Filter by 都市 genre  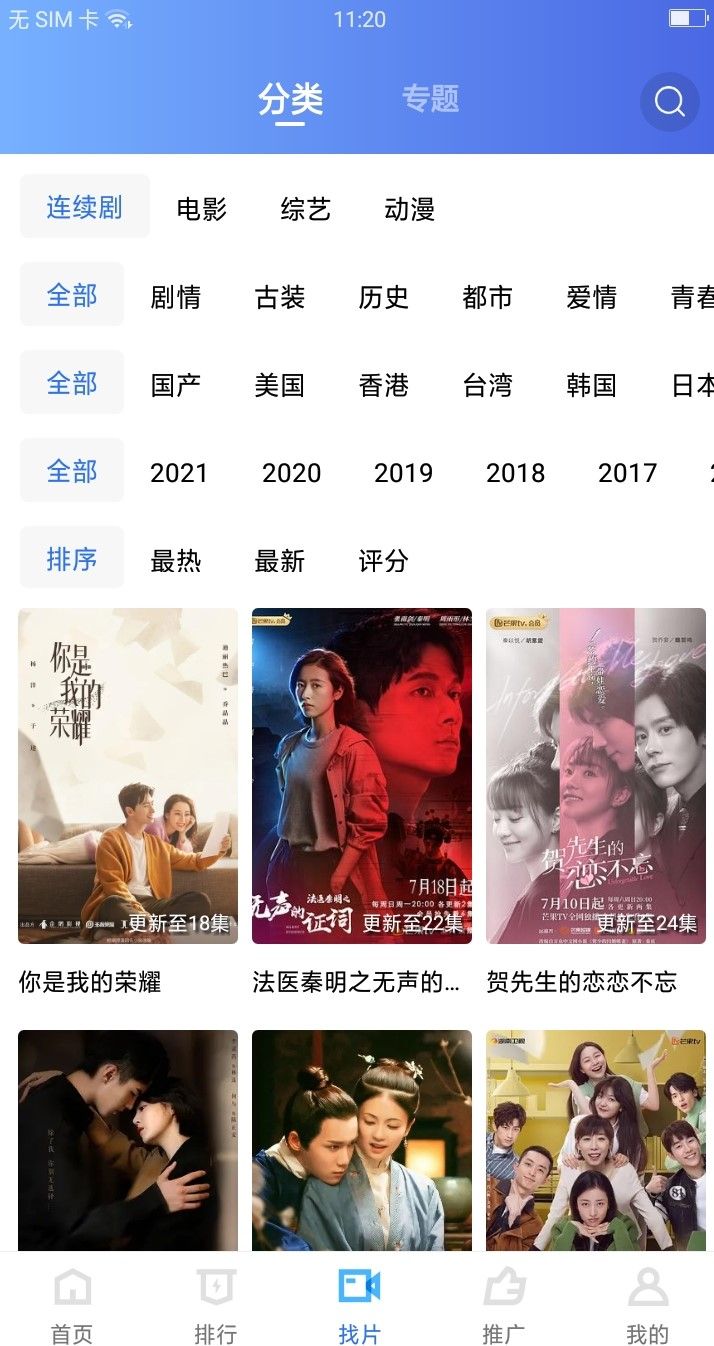487,296
